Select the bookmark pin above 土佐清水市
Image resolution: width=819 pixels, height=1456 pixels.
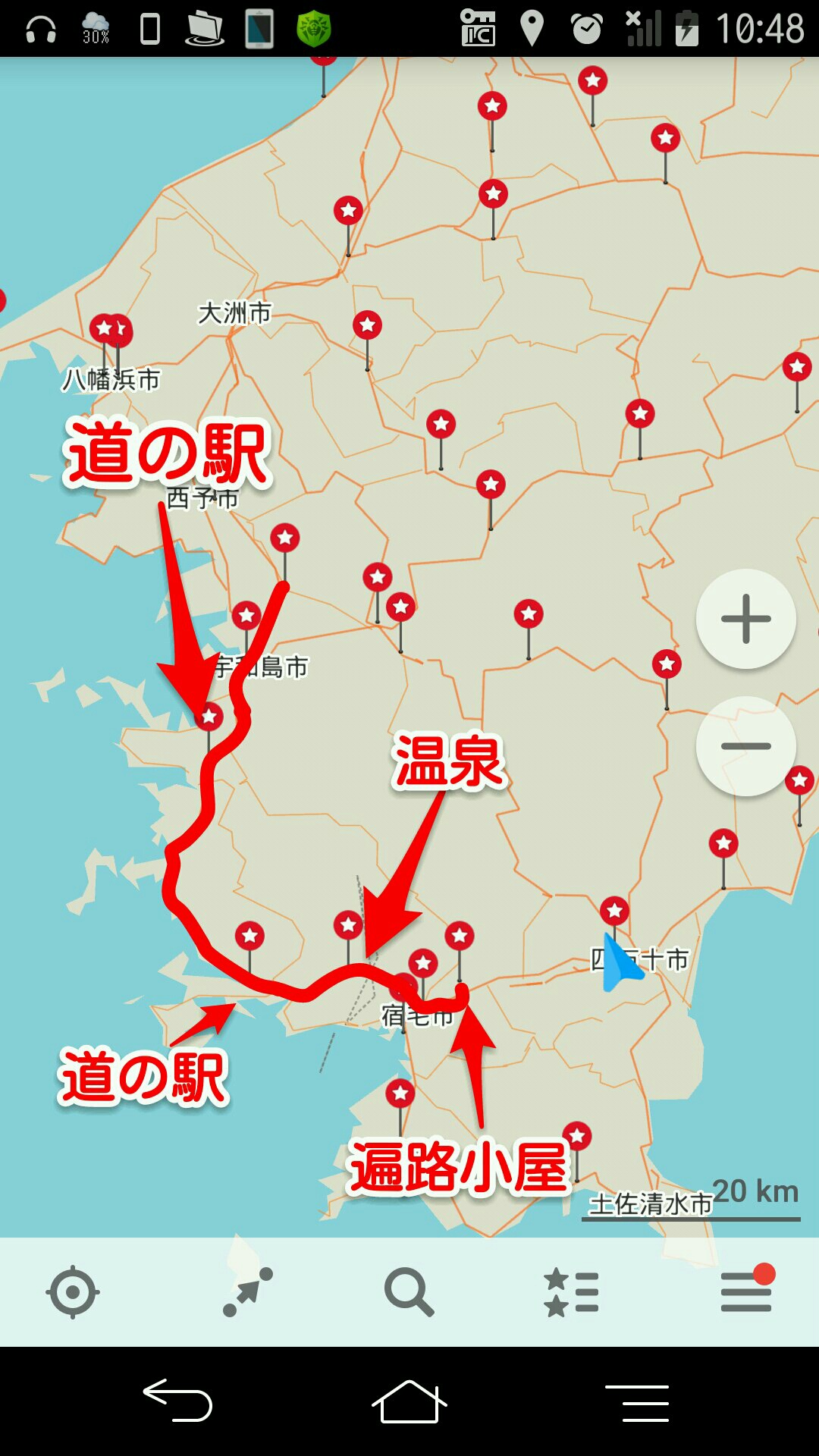[x=577, y=1136]
